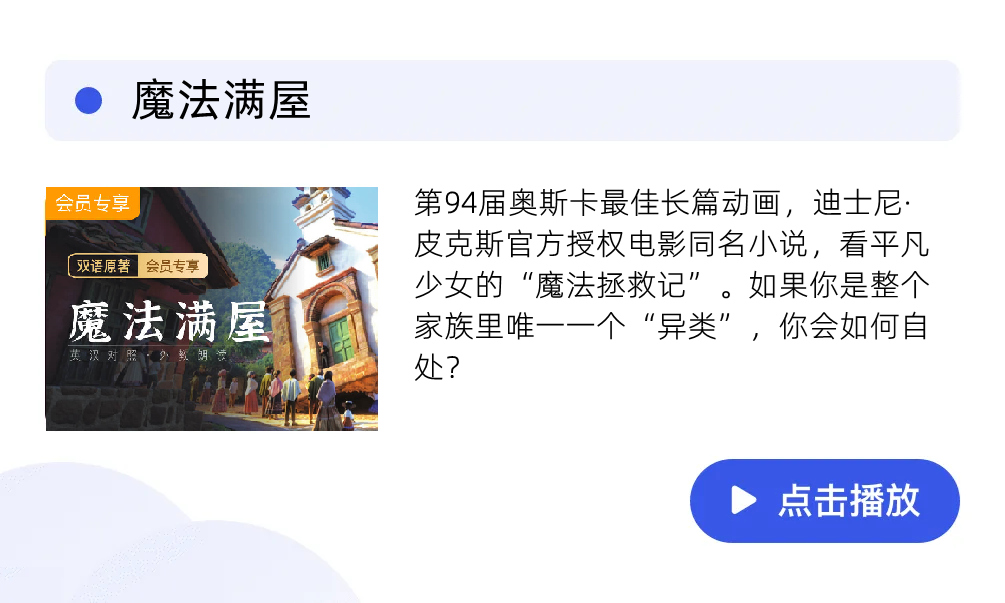Screen dimensions: 1005x603
Task: Open the 魔法满屋 book cover thumbnail
Action: click(x=212, y=309)
